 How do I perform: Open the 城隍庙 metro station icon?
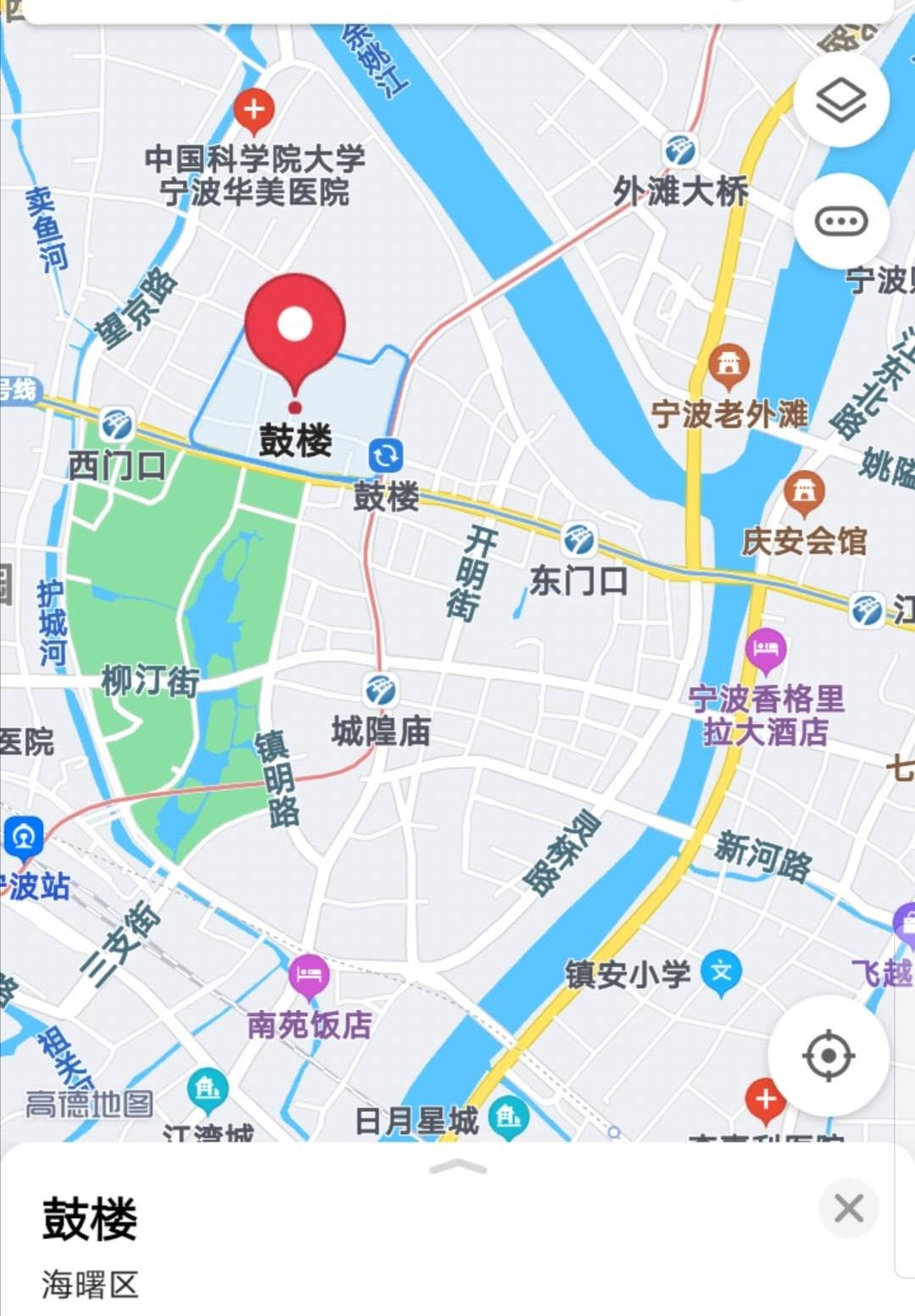point(380,690)
